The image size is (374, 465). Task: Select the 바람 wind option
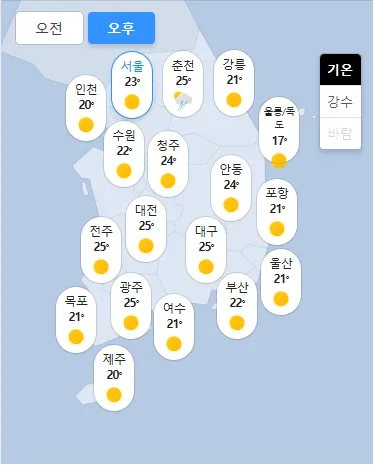tap(340, 133)
